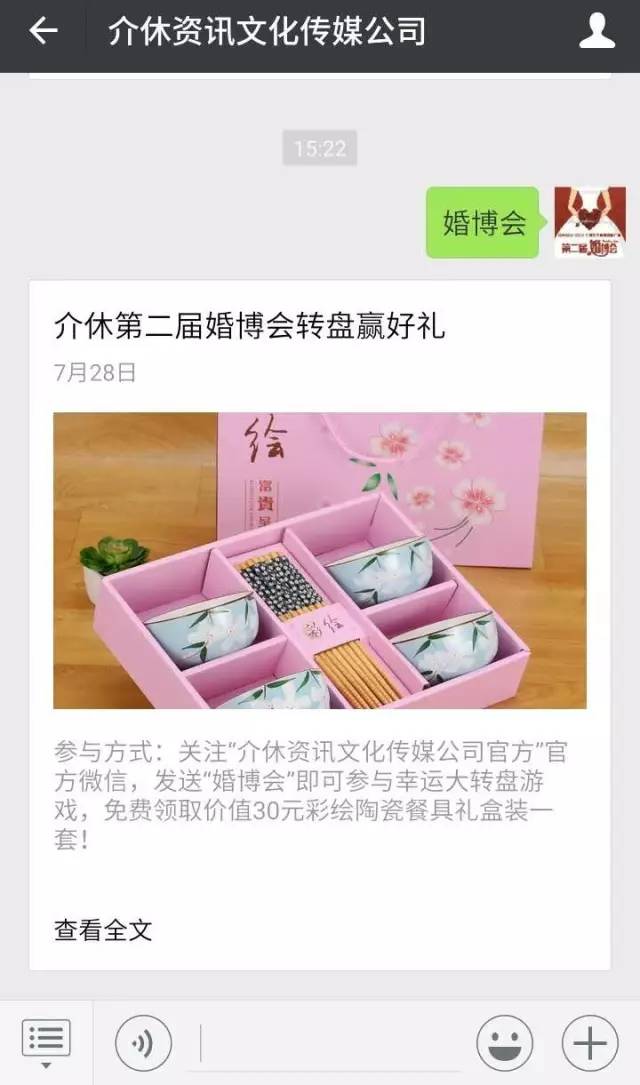The width and height of the screenshot is (640, 1085).
Task: Open the plus attachment menu
Action: [x=589, y=1043]
